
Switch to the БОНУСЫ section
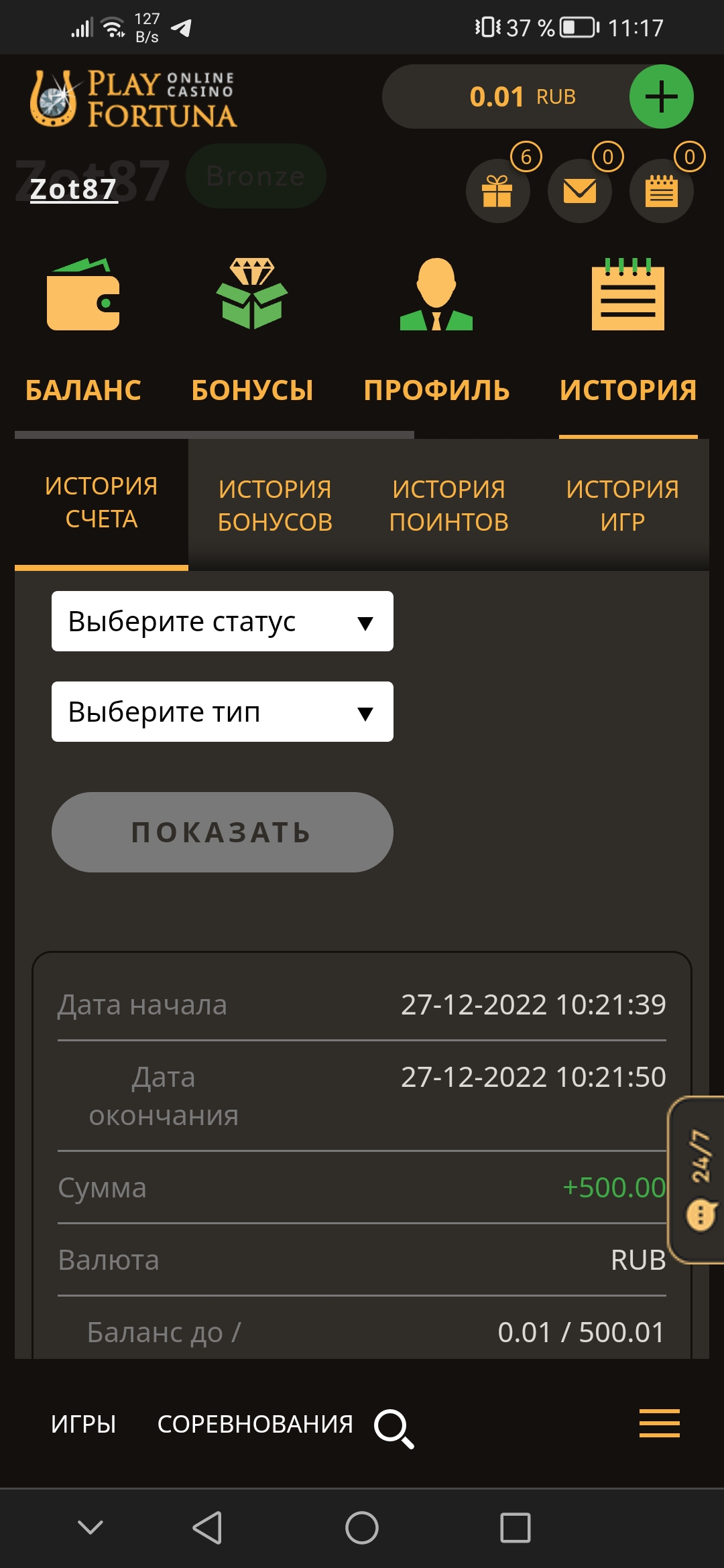point(252,328)
